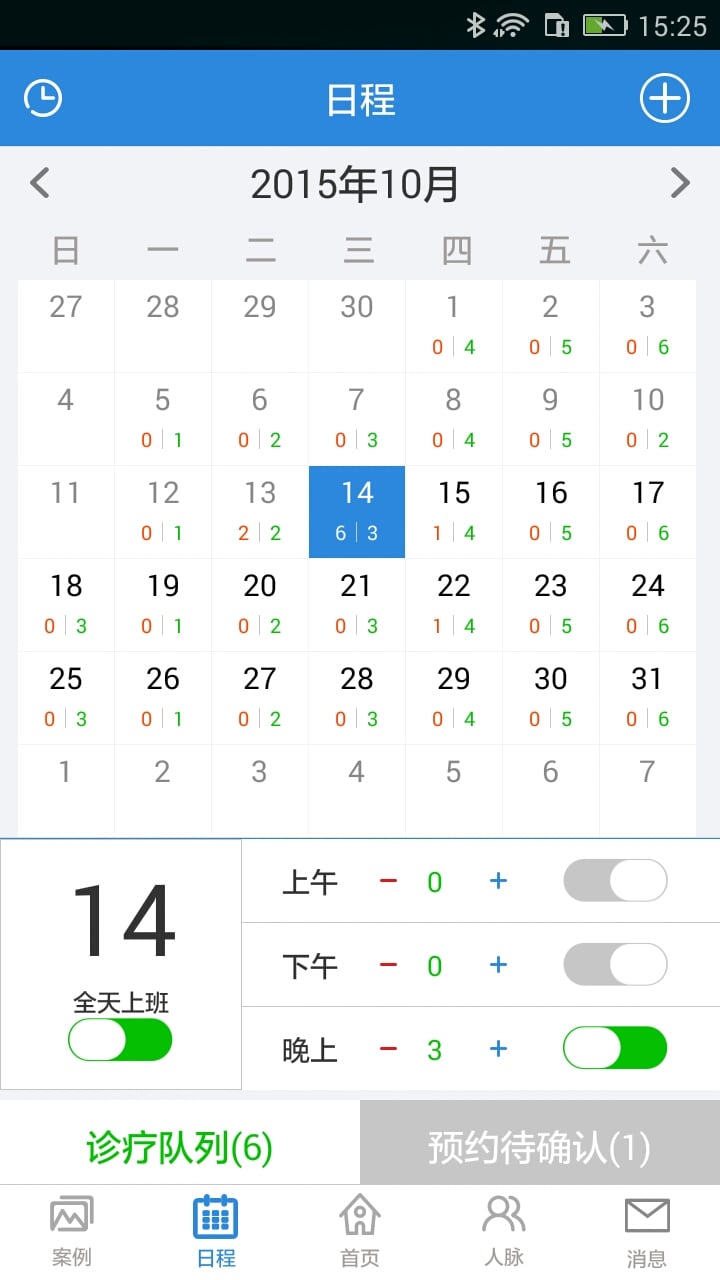
Task: Open the 人脉 tab
Action: tap(504, 1232)
